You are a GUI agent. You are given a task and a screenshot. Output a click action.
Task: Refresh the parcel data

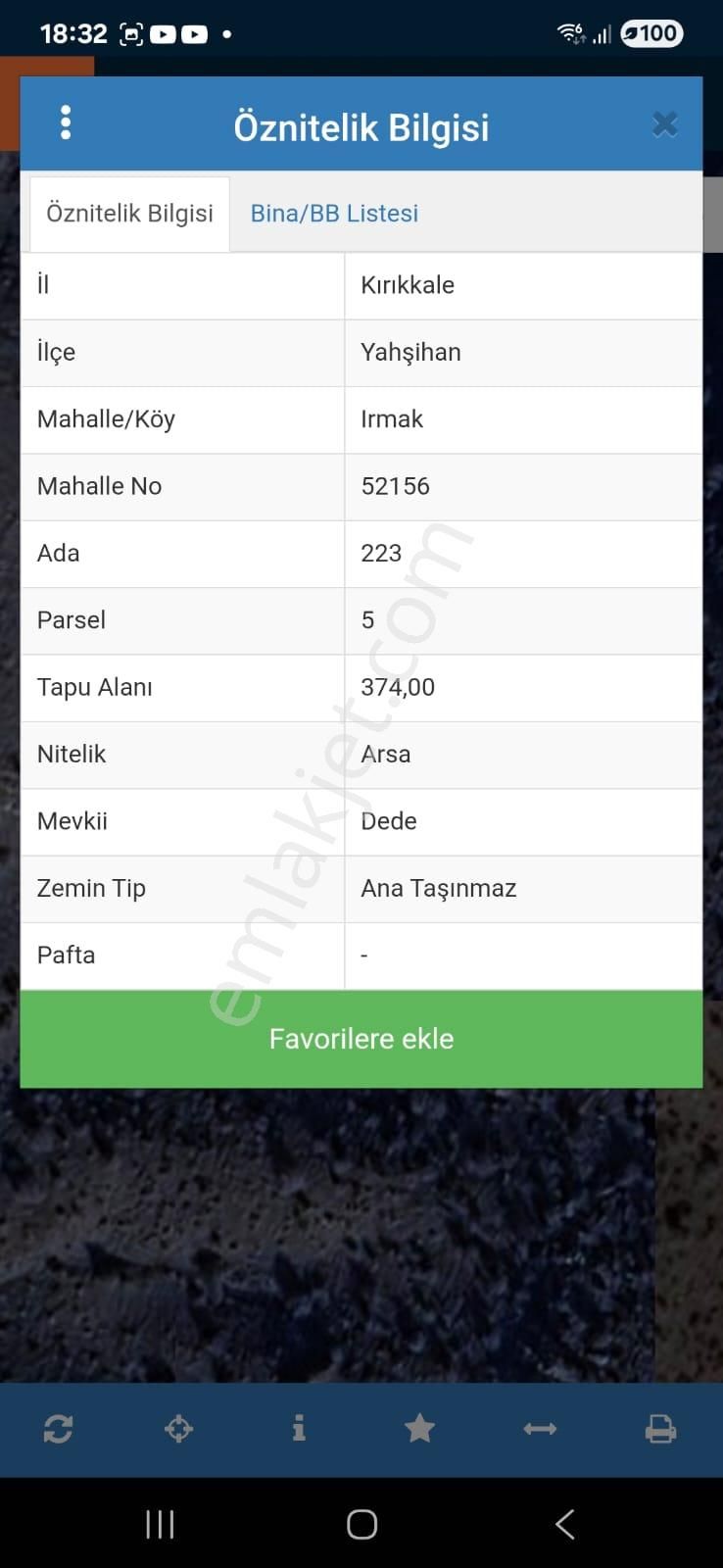click(x=59, y=1430)
